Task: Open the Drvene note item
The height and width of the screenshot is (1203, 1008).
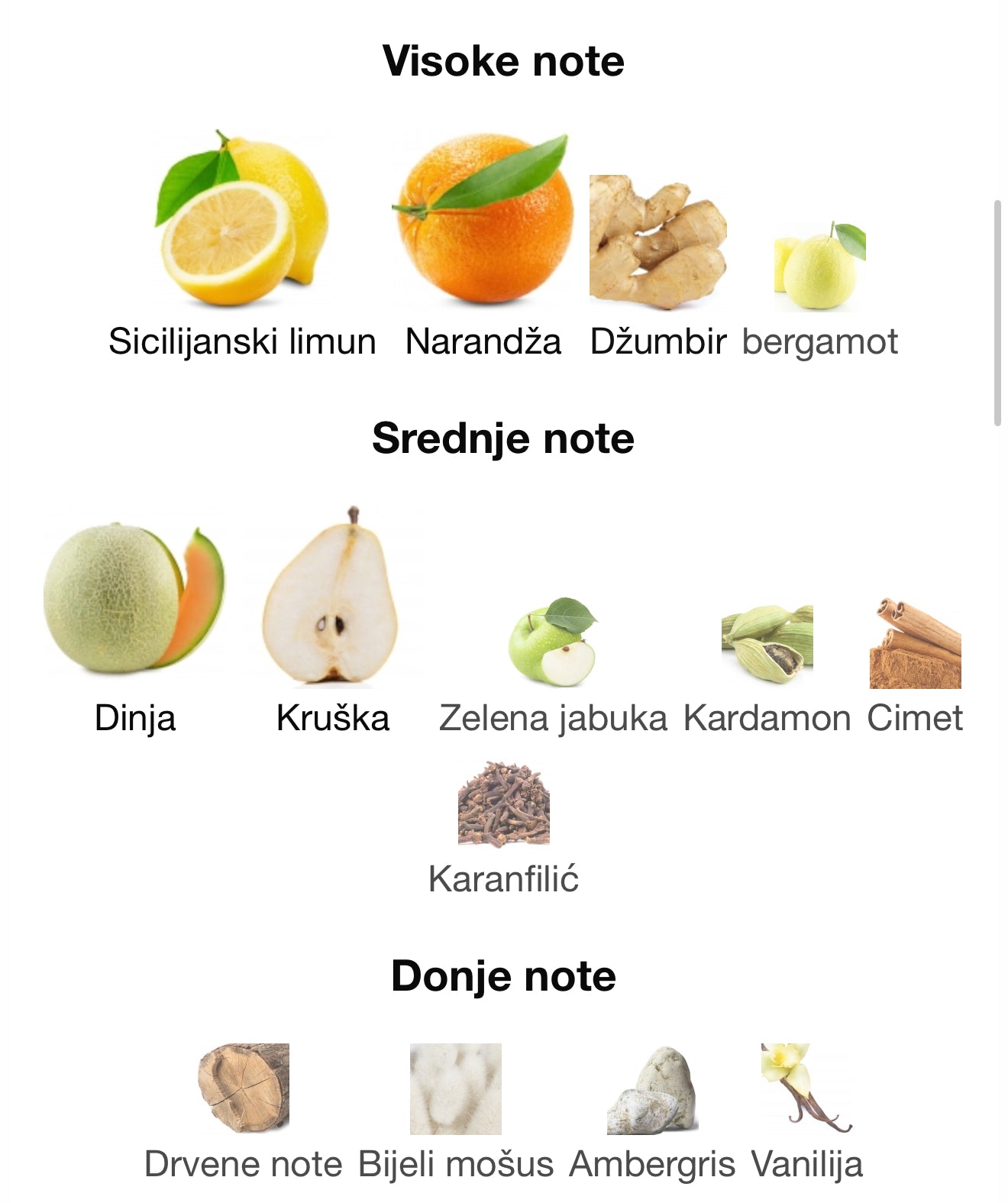Action: tap(243, 1088)
